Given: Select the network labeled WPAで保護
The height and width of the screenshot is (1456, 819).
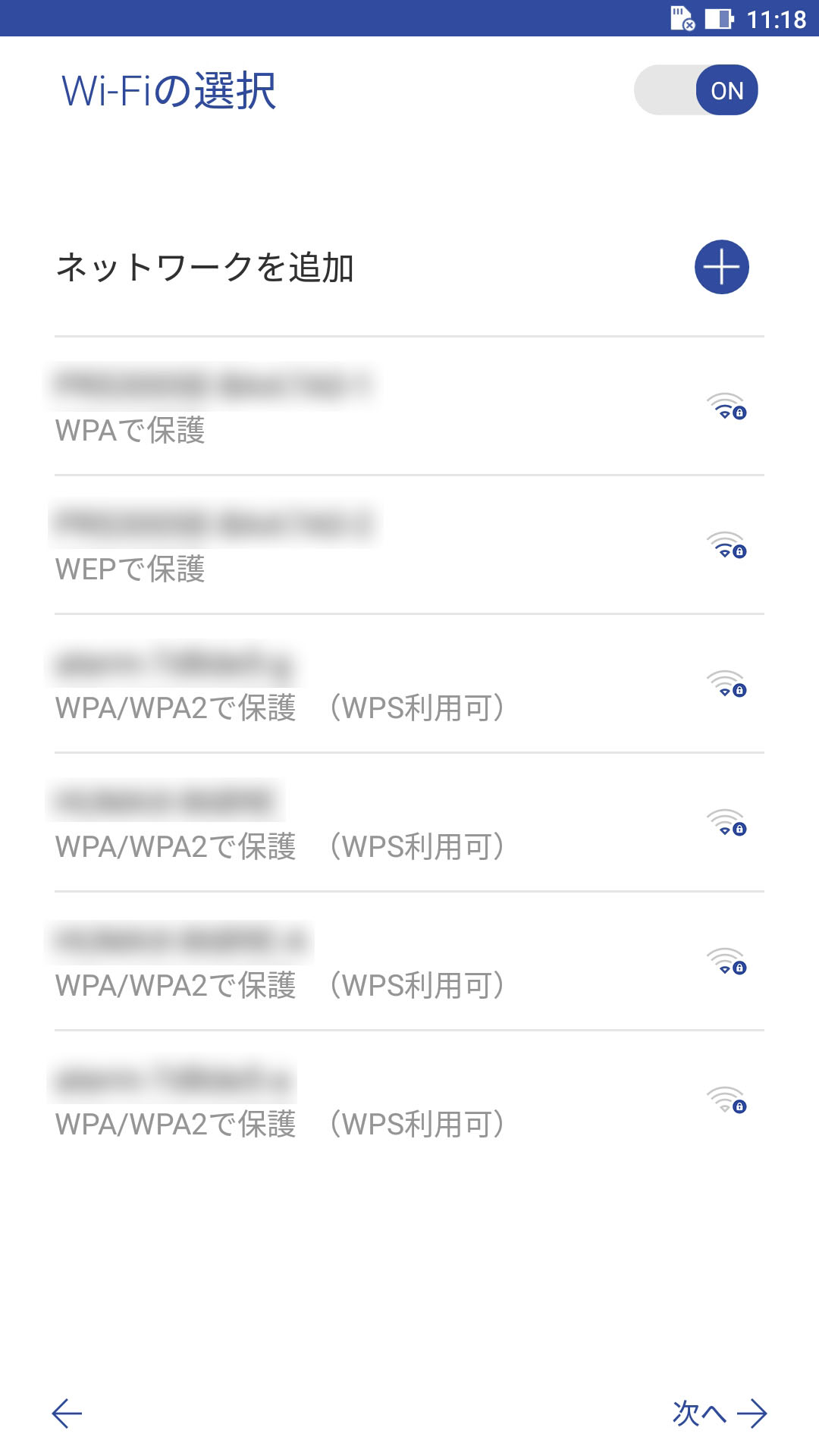Looking at the screenshot, I should pyautogui.click(x=409, y=406).
